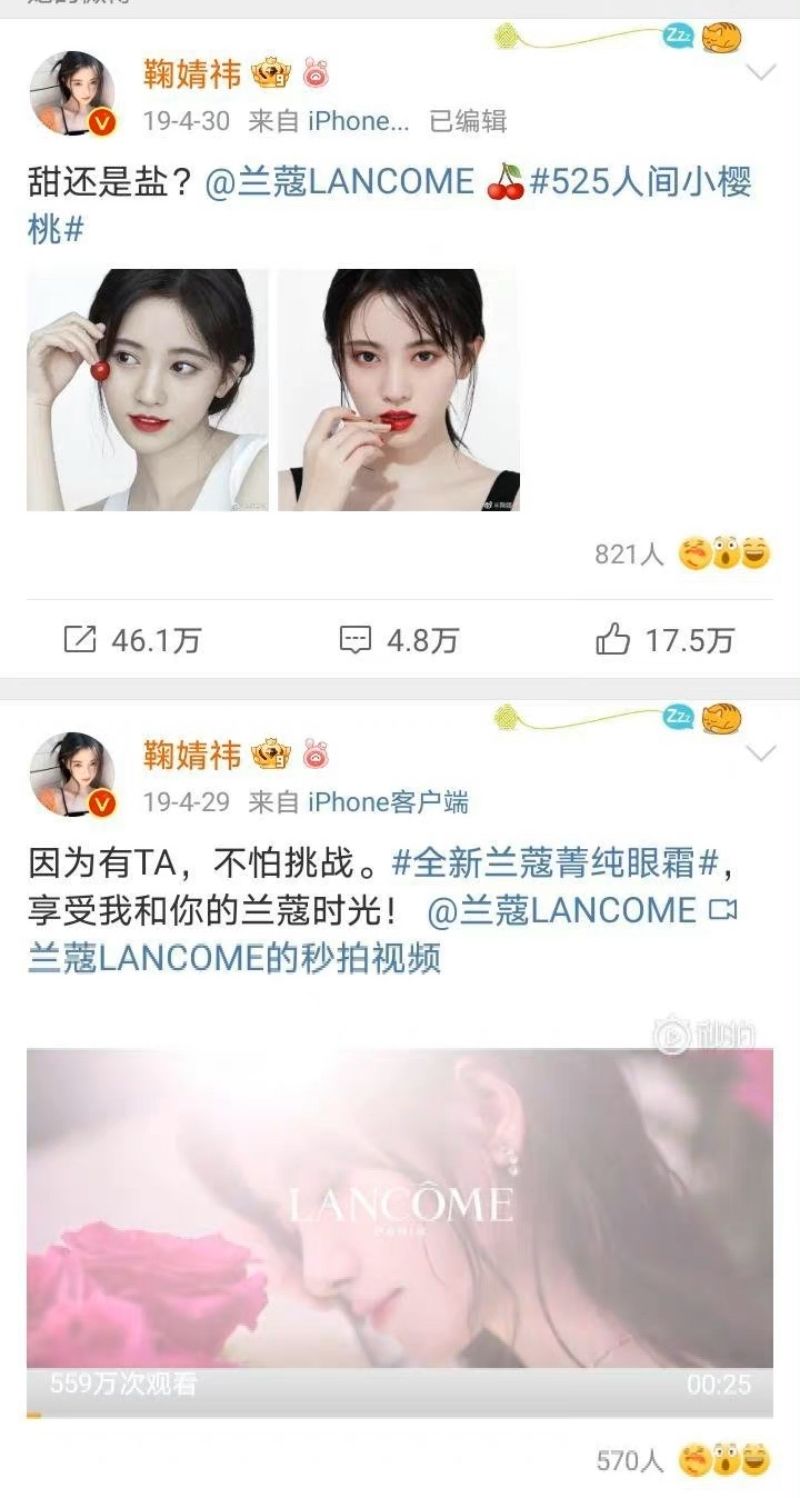800x1498 pixels.
Task: View the red lipstick photo thumbnail
Action: click(x=398, y=390)
